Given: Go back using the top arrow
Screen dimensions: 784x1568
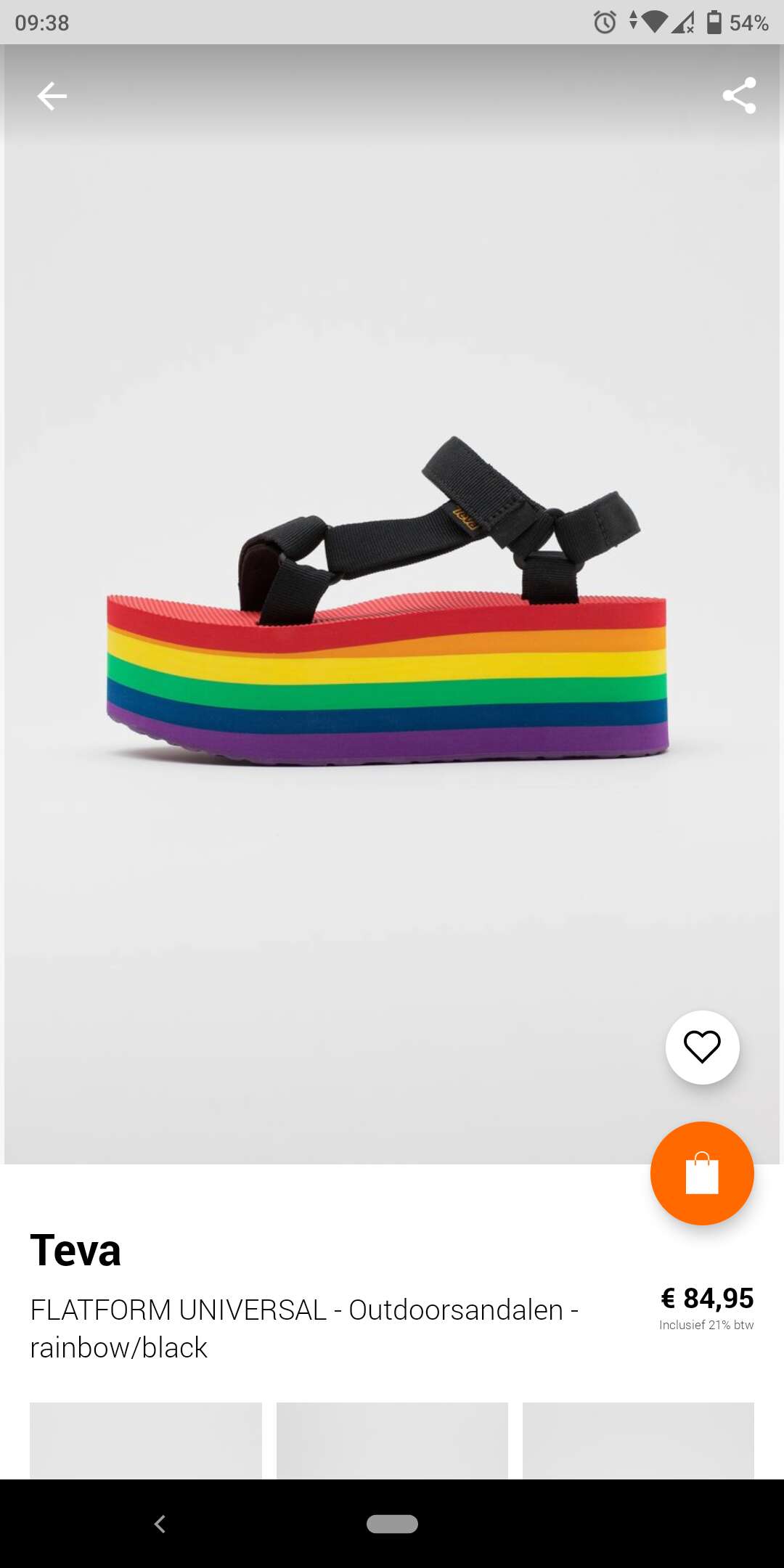Looking at the screenshot, I should pyautogui.click(x=52, y=96).
